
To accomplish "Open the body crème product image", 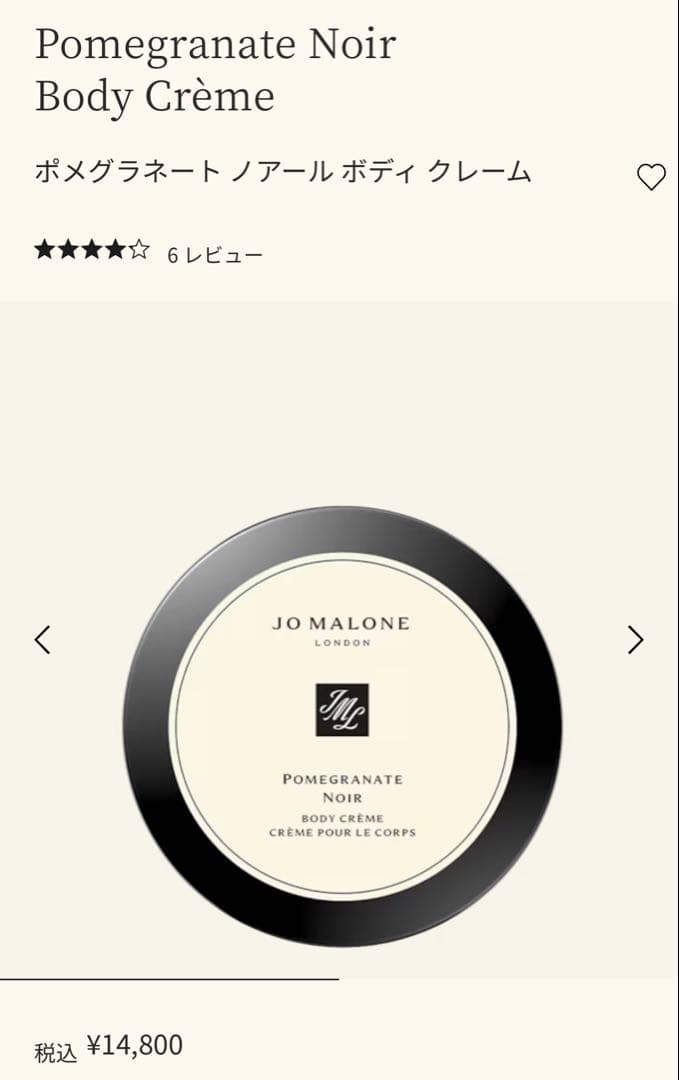I will tap(342, 725).
